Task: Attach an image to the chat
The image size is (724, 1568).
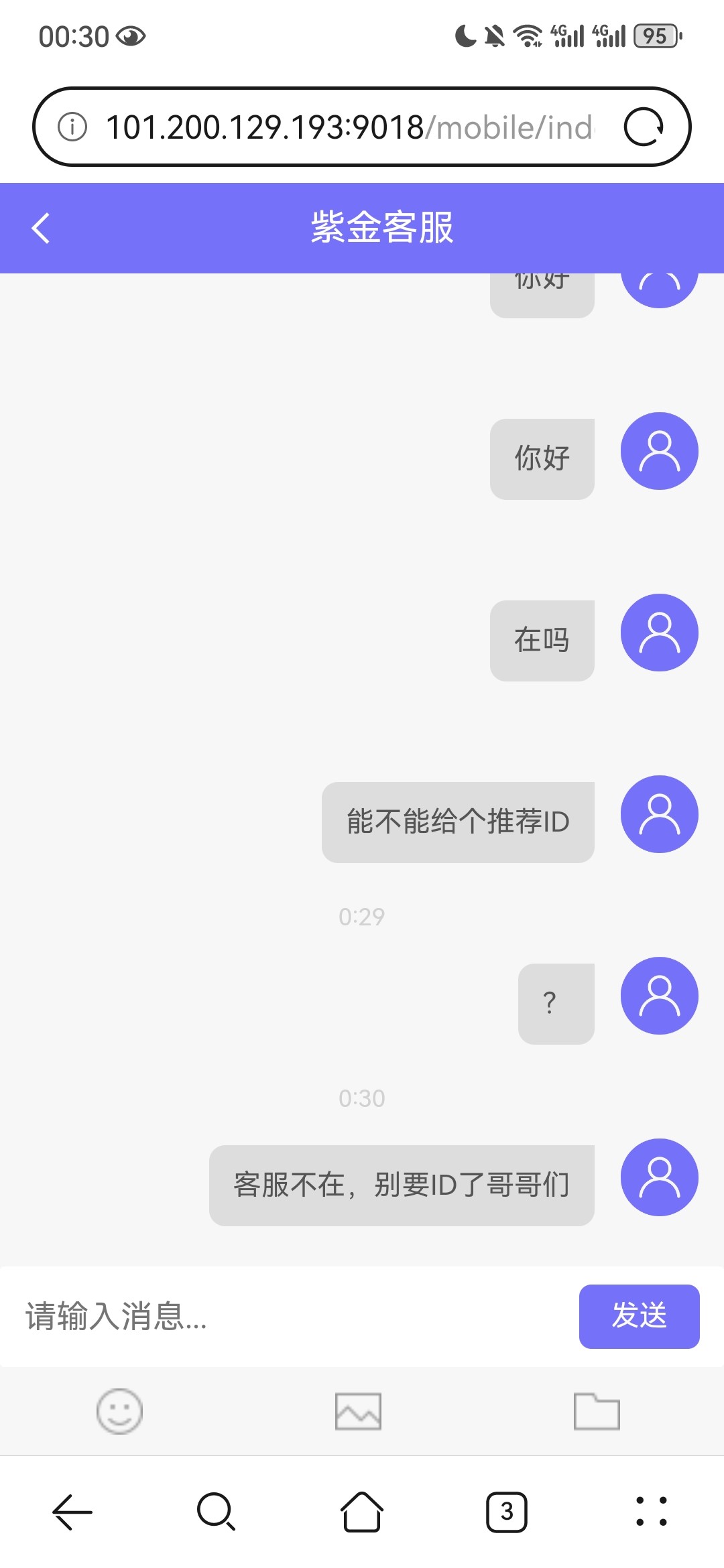Action: pyautogui.click(x=358, y=1411)
